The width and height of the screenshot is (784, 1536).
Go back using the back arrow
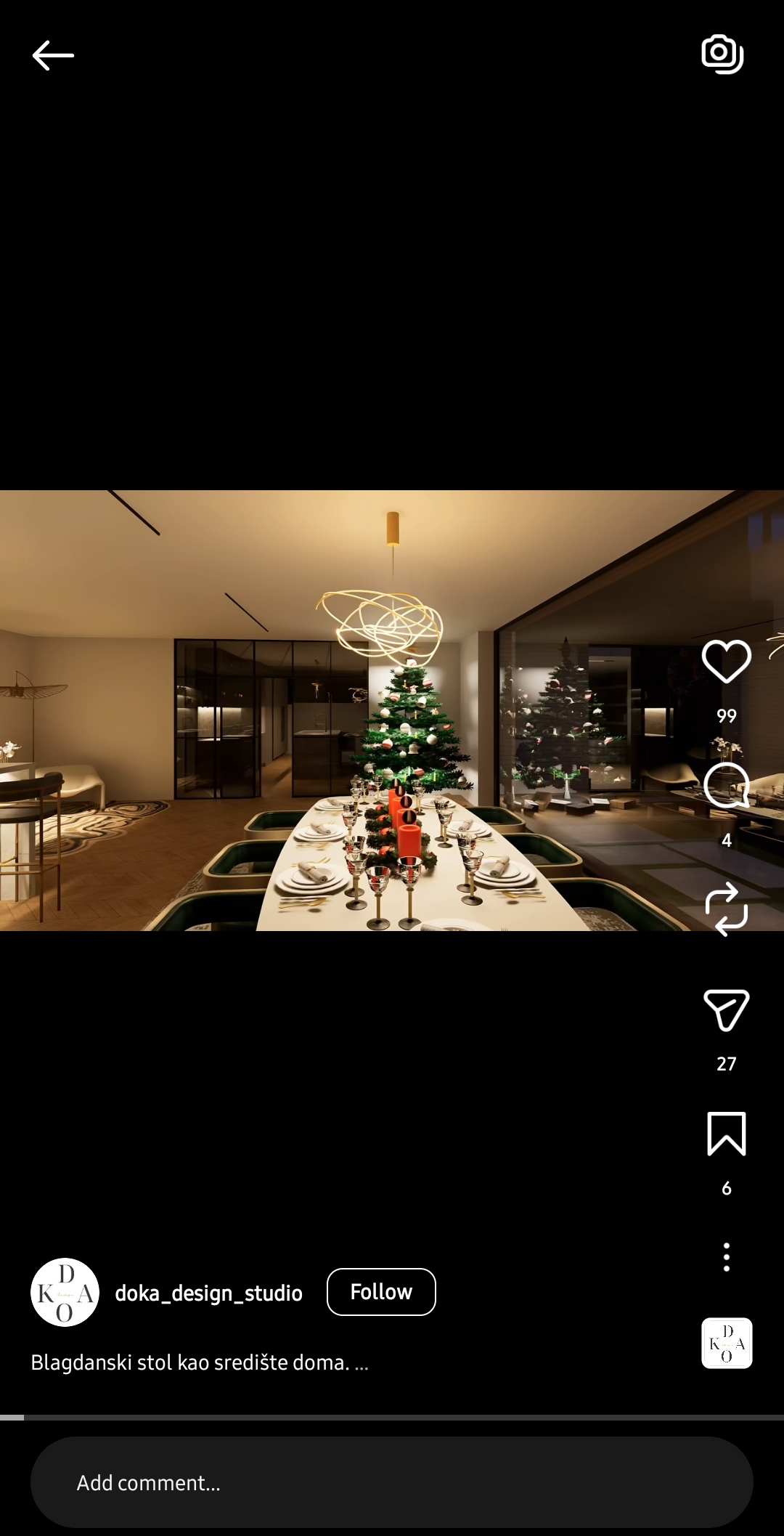coord(53,55)
